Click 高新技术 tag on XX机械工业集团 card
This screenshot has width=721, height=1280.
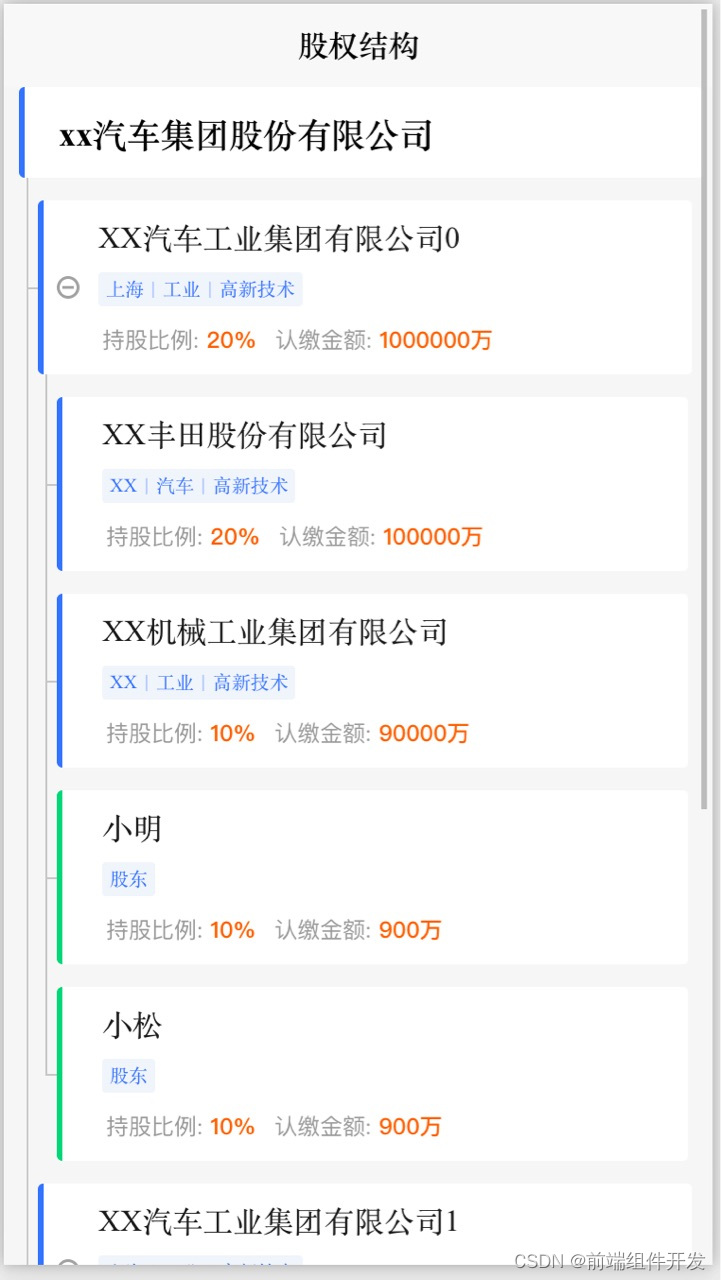(x=252, y=682)
